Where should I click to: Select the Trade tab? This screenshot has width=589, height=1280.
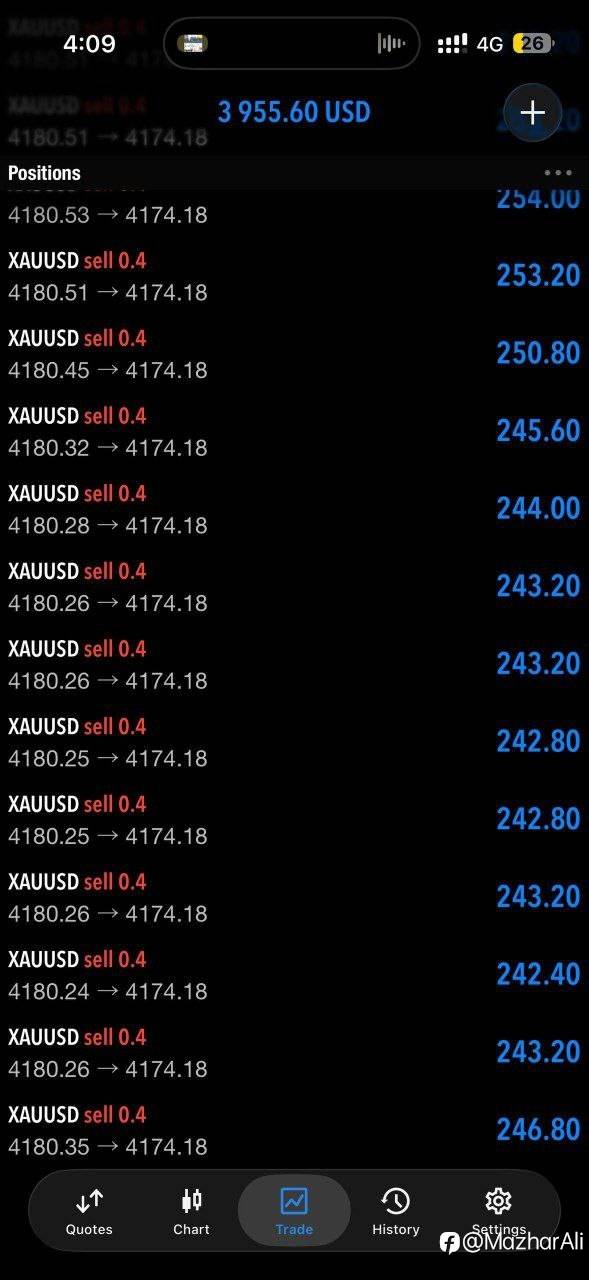(294, 1211)
